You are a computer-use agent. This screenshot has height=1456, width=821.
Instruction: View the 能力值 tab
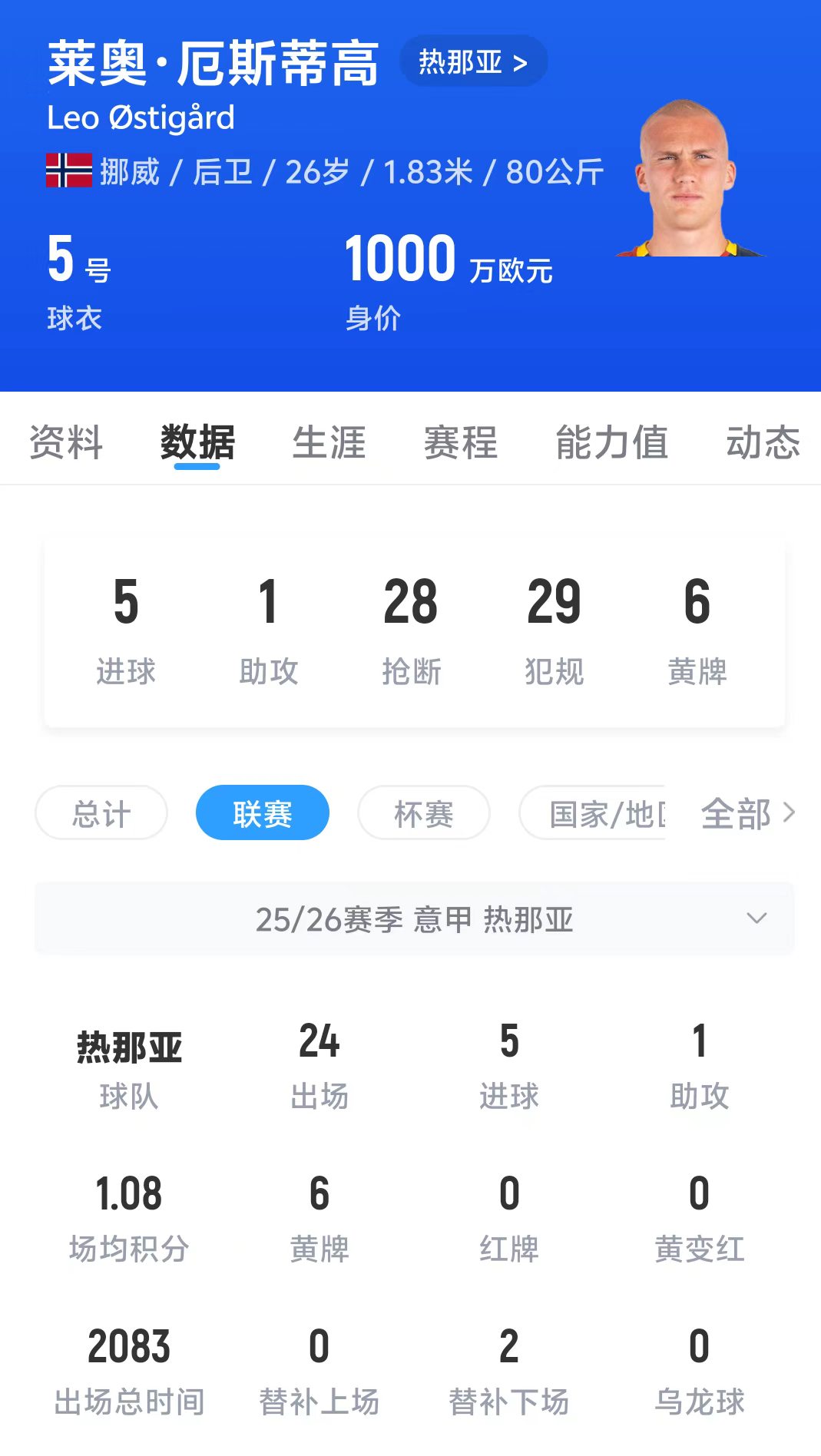pos(611,442)
